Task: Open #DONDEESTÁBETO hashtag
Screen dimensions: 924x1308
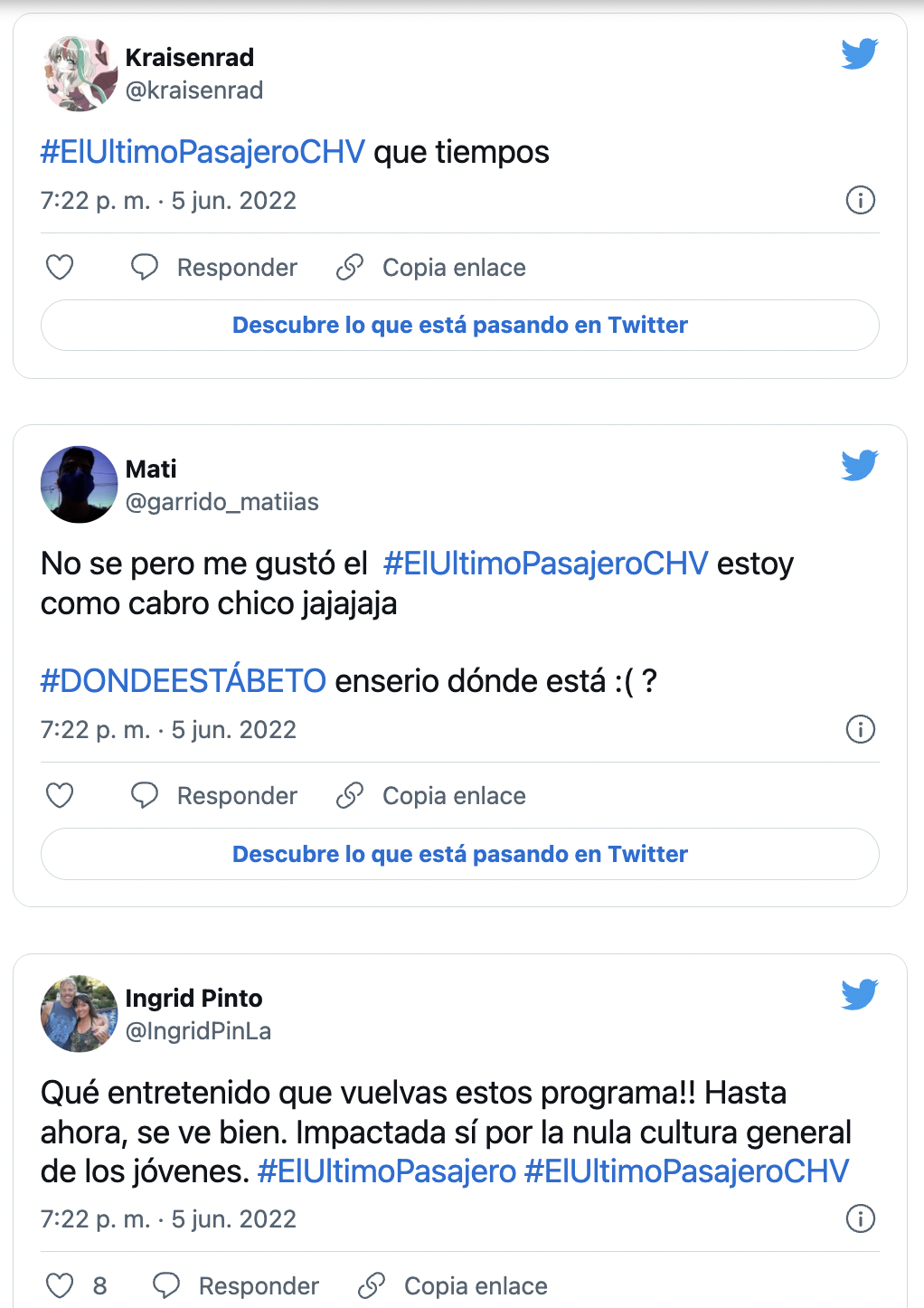Action: click(184, 681)
